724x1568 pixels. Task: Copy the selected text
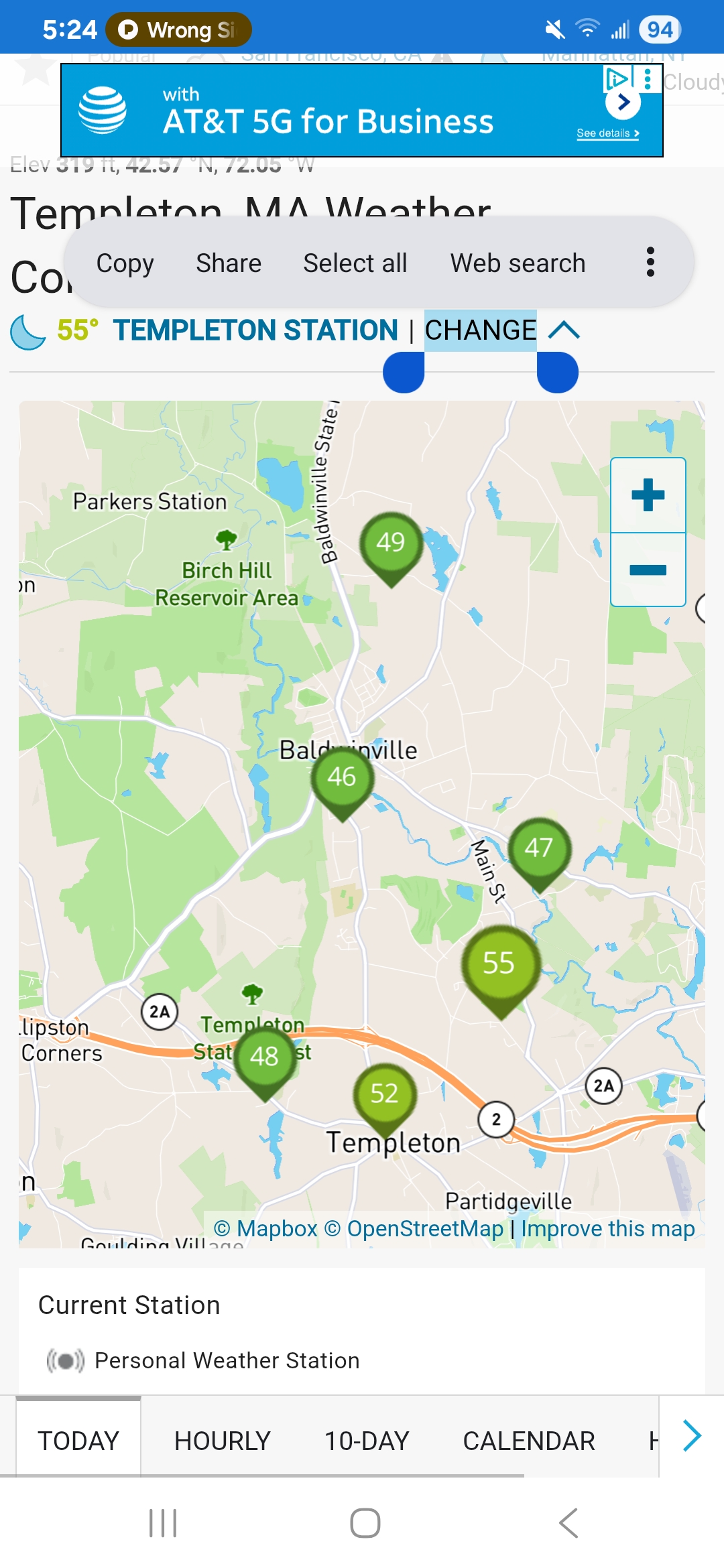tap(125, 263)
